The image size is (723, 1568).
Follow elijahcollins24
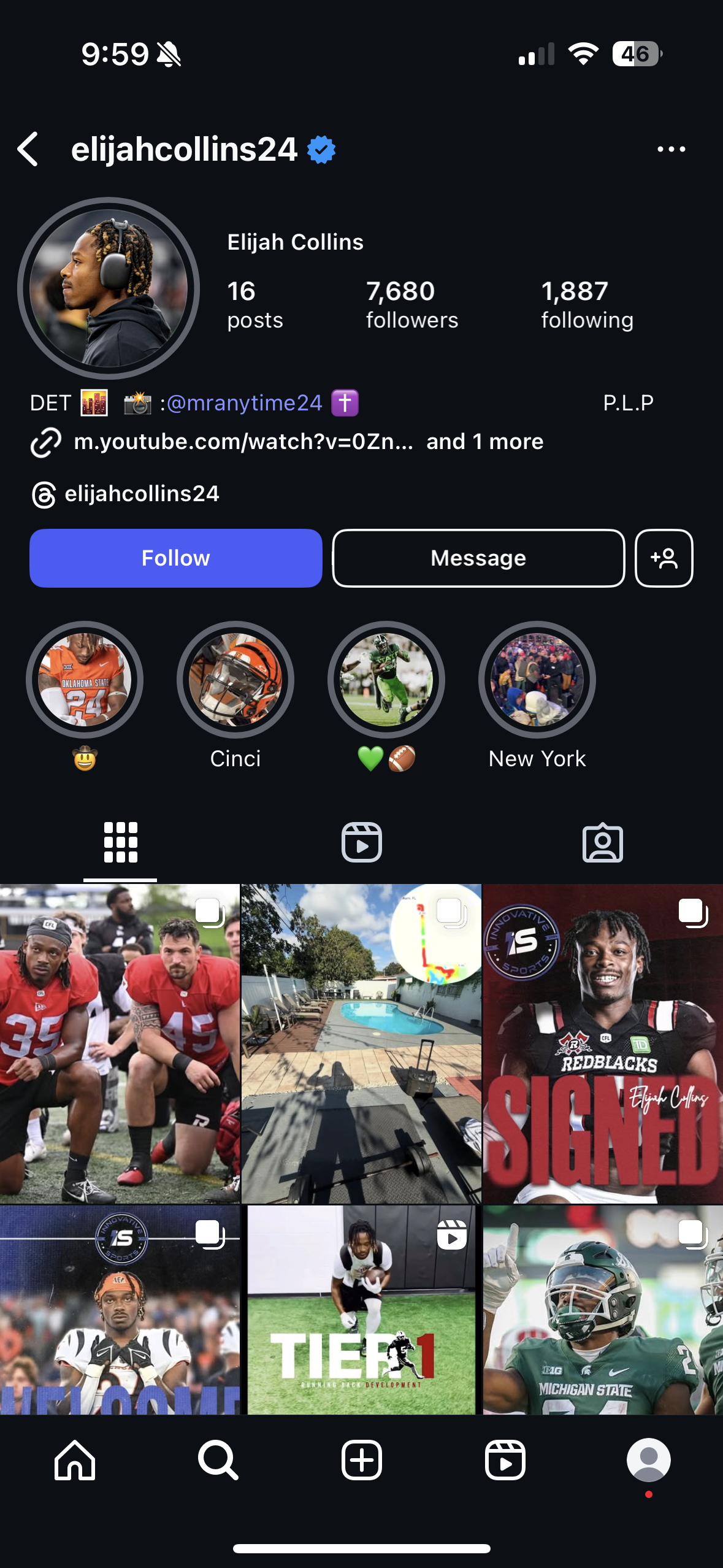pos(176,558)
